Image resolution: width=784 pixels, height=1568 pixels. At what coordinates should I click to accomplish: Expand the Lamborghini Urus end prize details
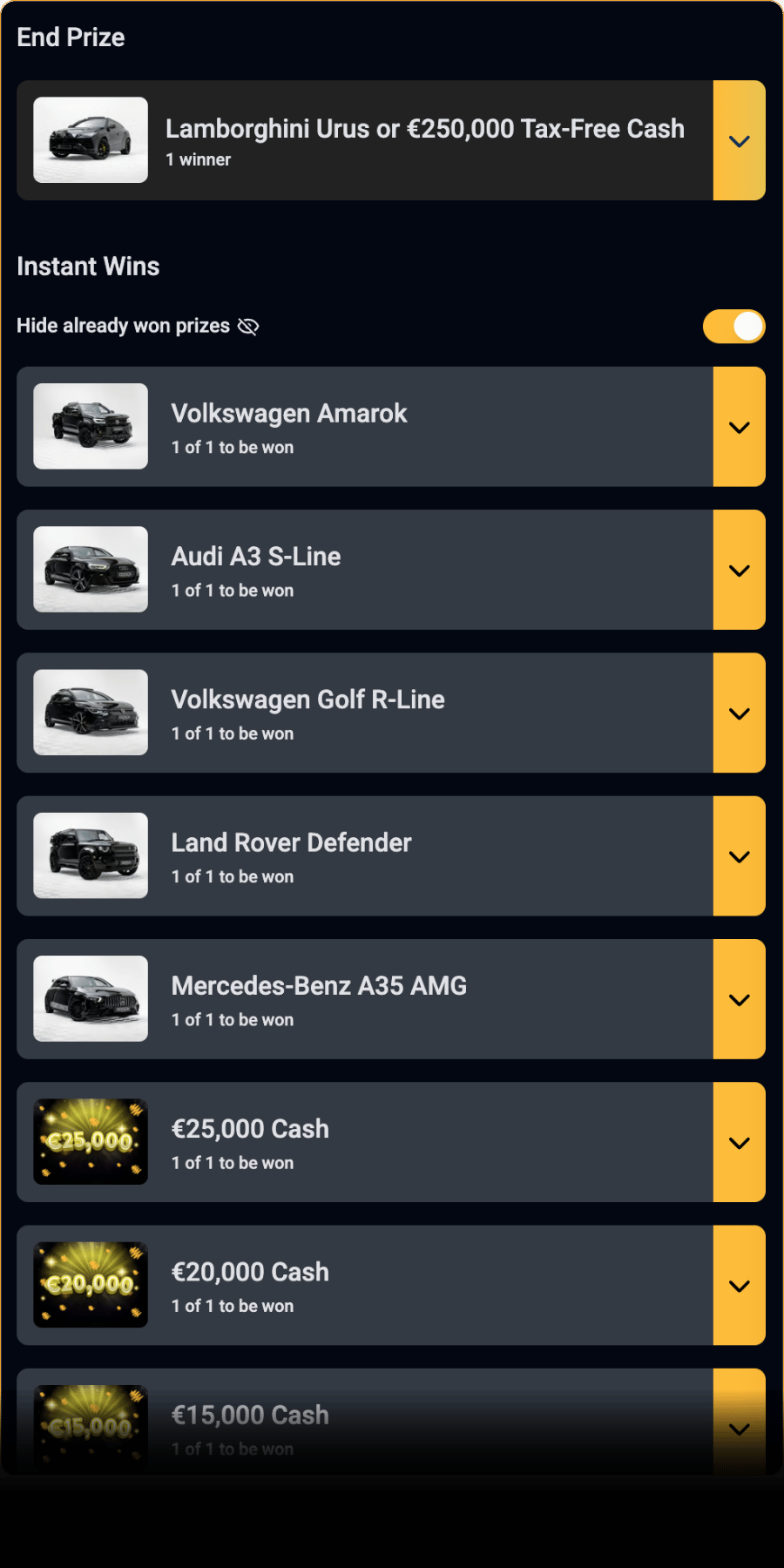[739, 141]
